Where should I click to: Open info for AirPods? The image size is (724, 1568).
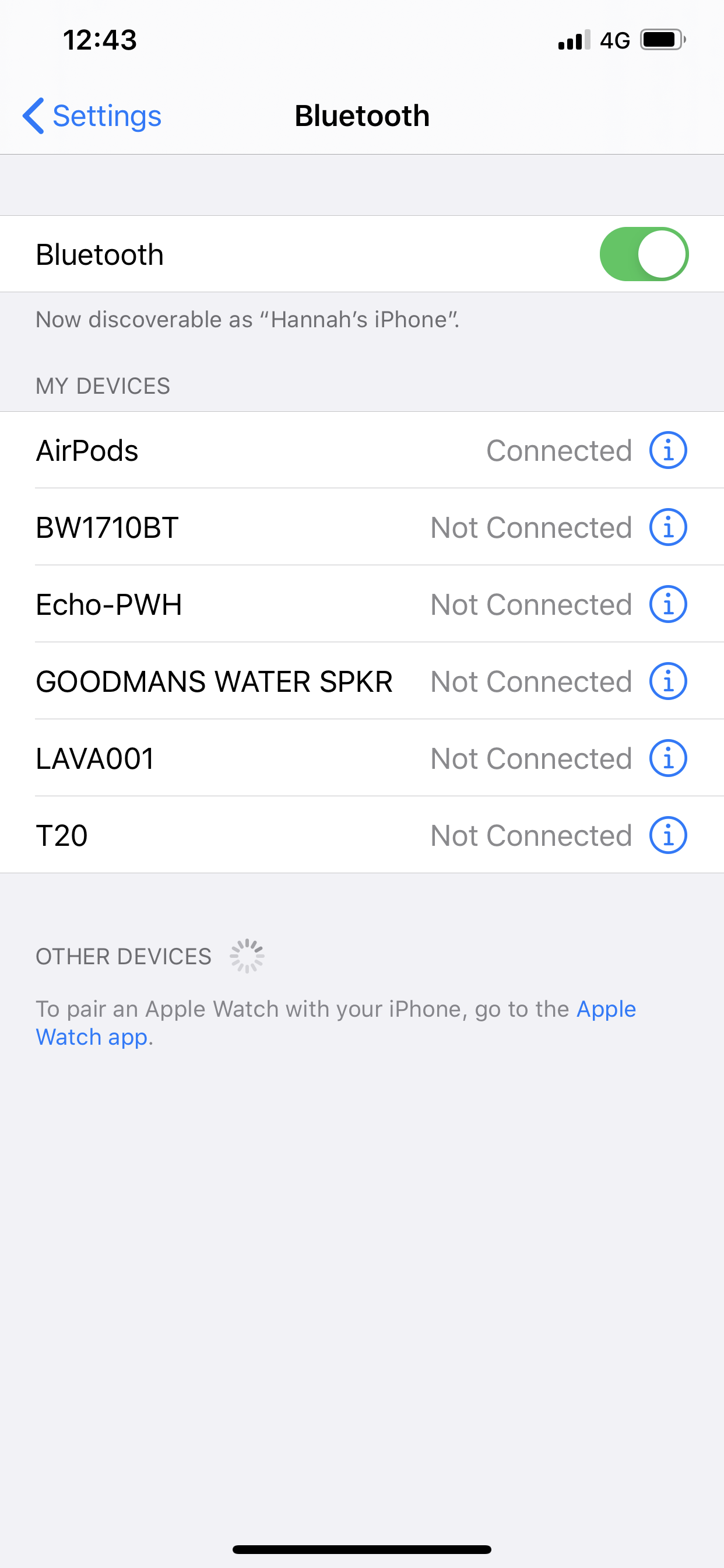point(668,451)
